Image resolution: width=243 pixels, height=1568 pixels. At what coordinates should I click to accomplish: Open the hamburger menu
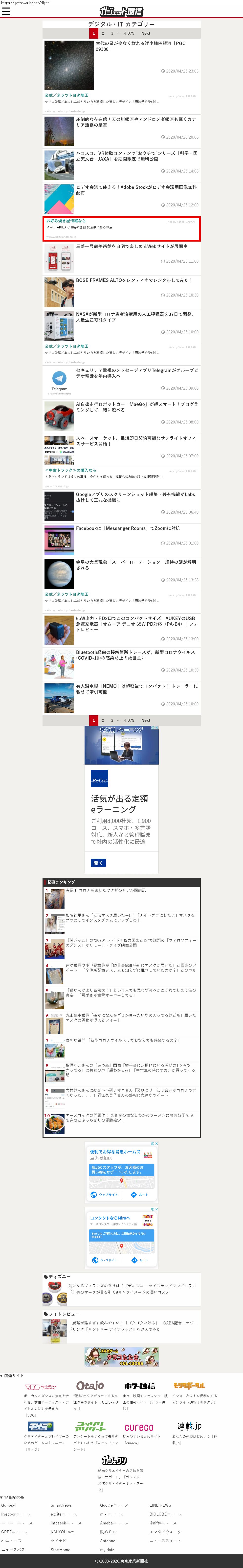(x=6, y=11)
